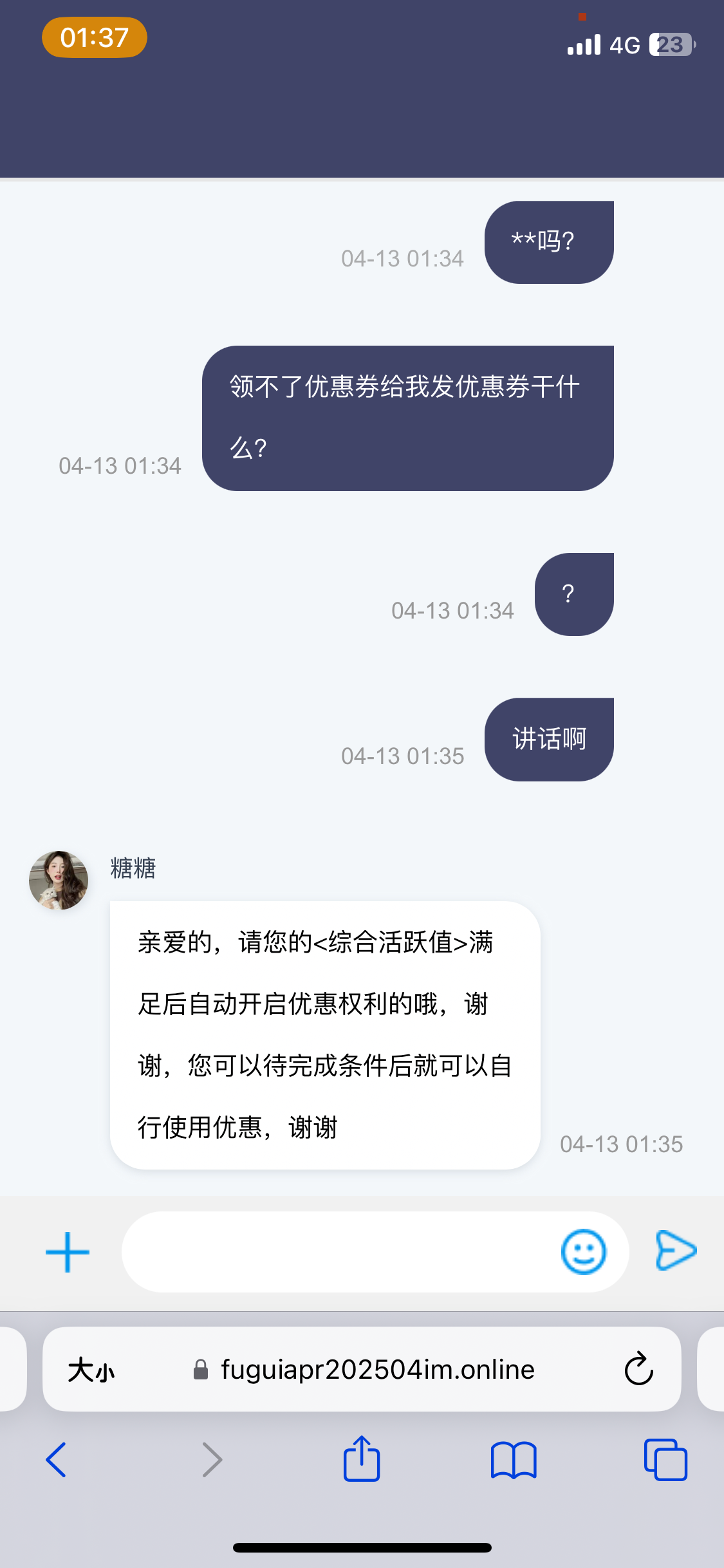Send the message with the arrow icon
This screenshot has height=1568, width=724.
(x=676, y=1251)
